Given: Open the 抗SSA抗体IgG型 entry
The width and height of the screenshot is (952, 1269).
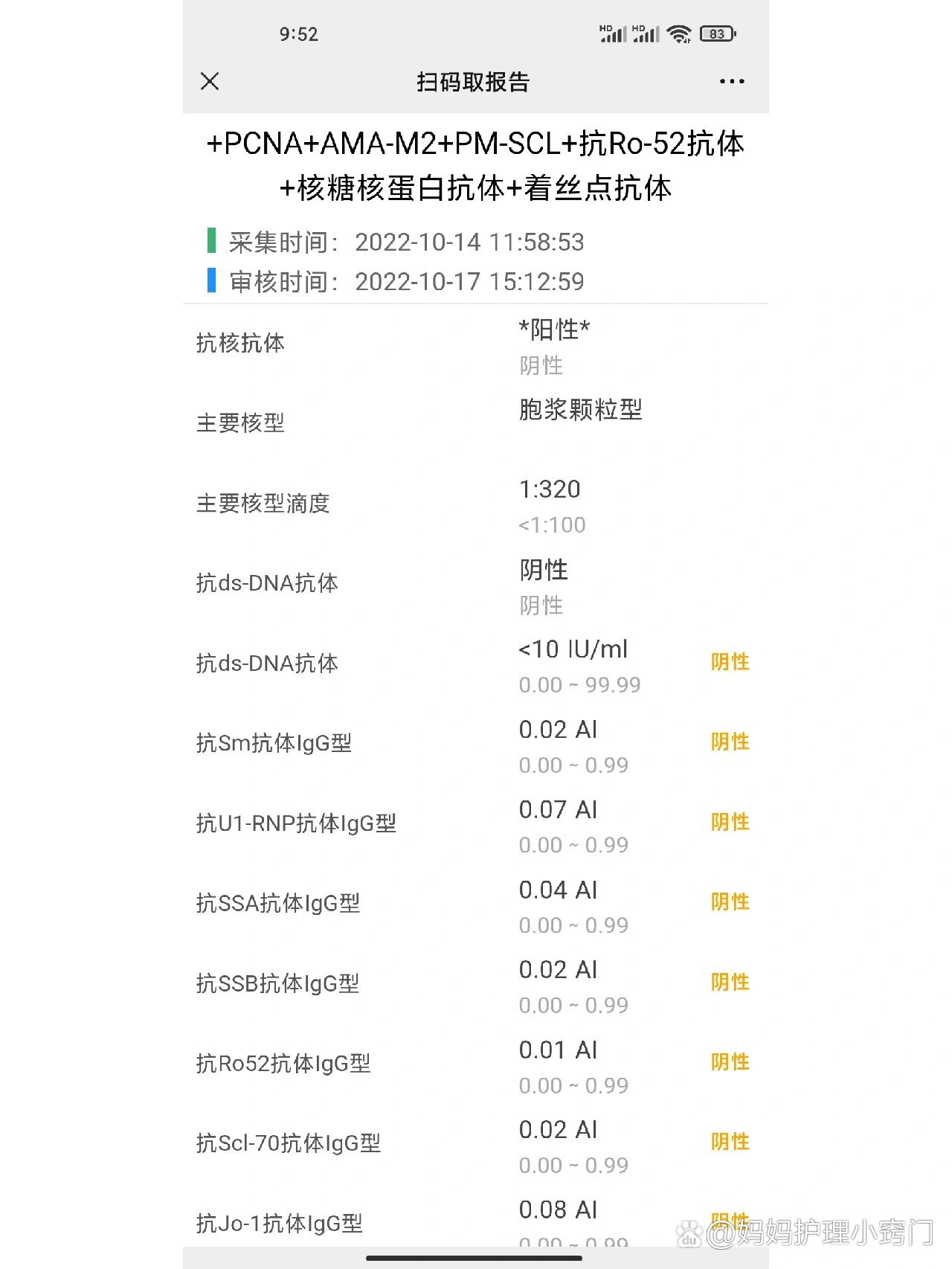Looking at the screenshot, I should tap(277, 902).
